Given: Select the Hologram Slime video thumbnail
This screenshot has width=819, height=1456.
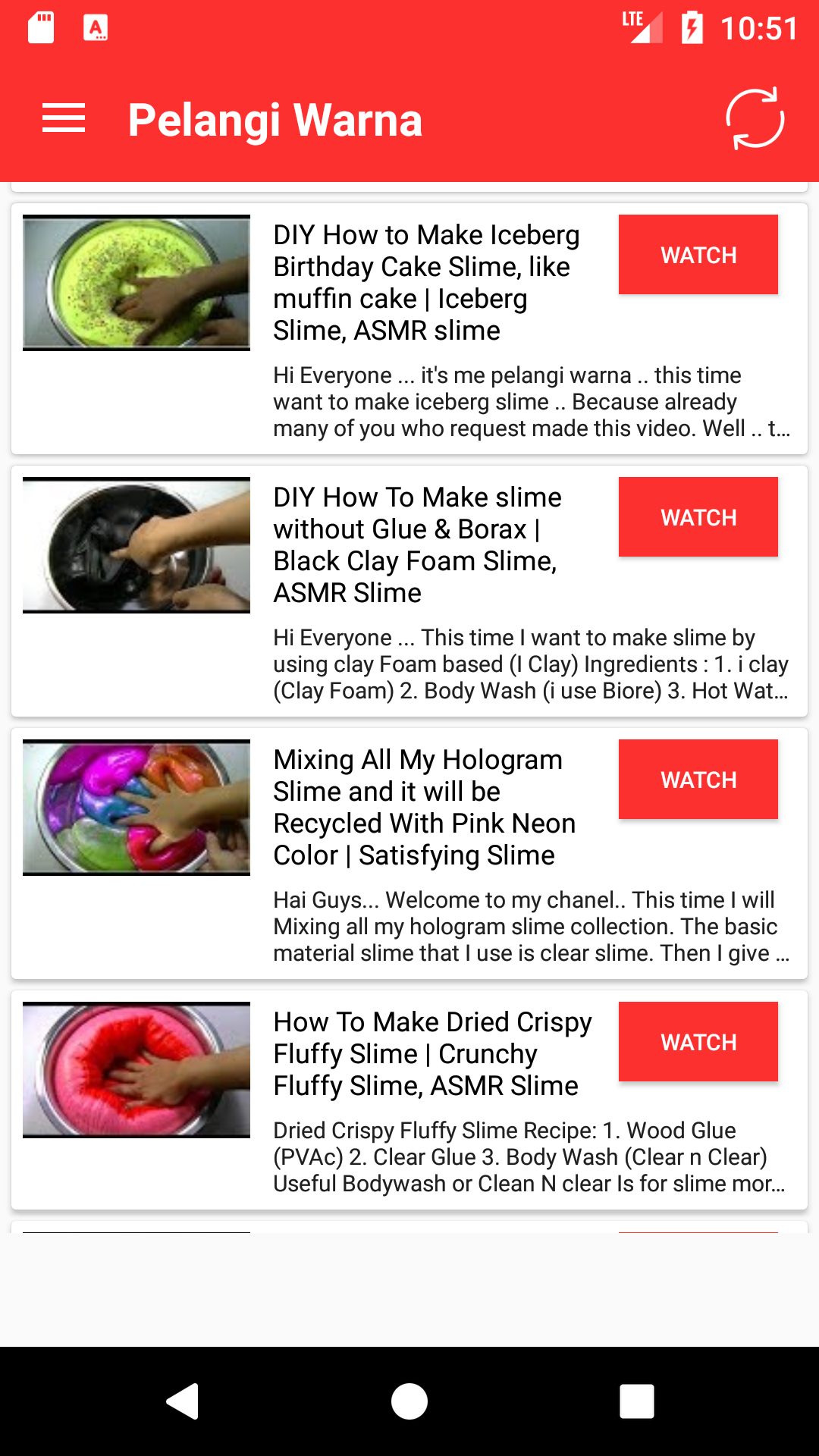Looking at the screenshot, I should coord(136,808).
